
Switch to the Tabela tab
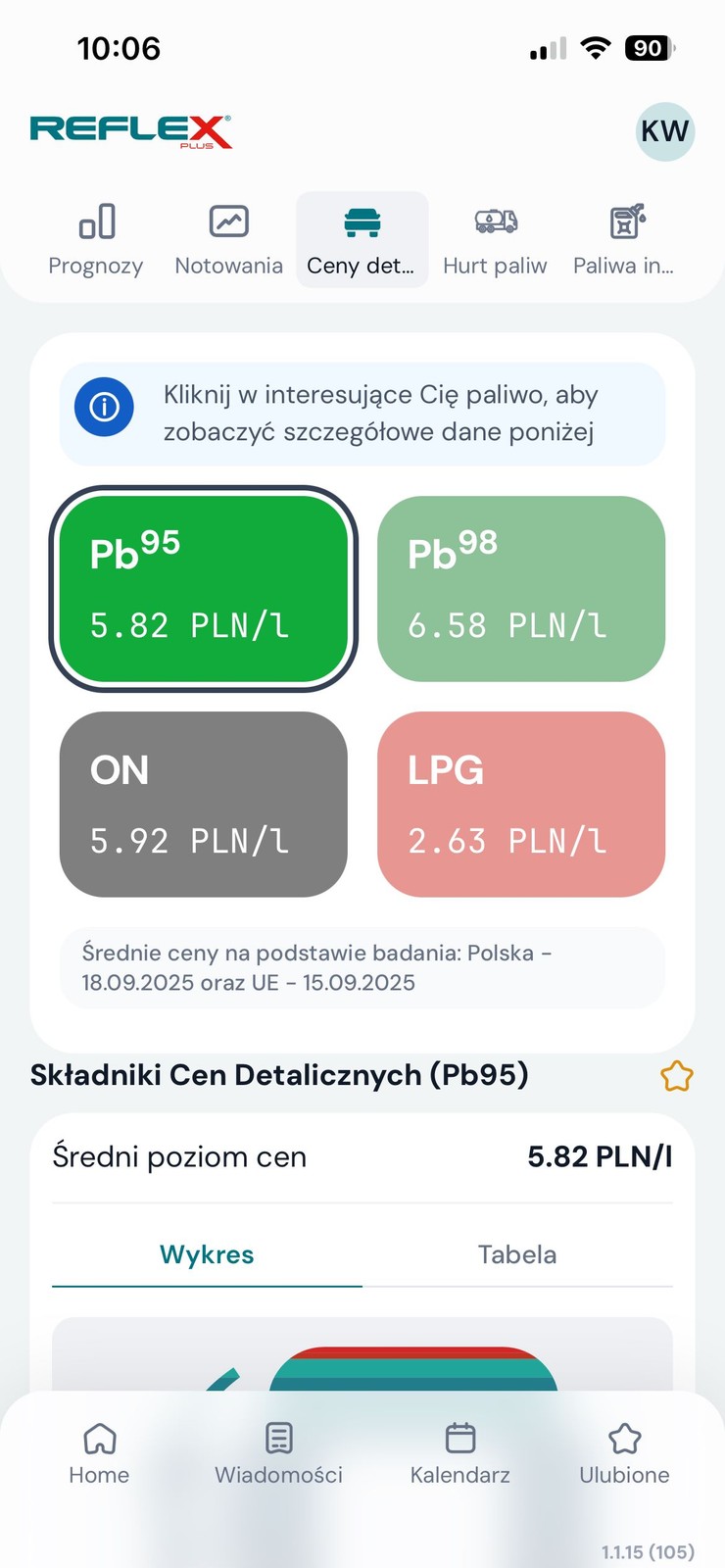click(517, 1254)
